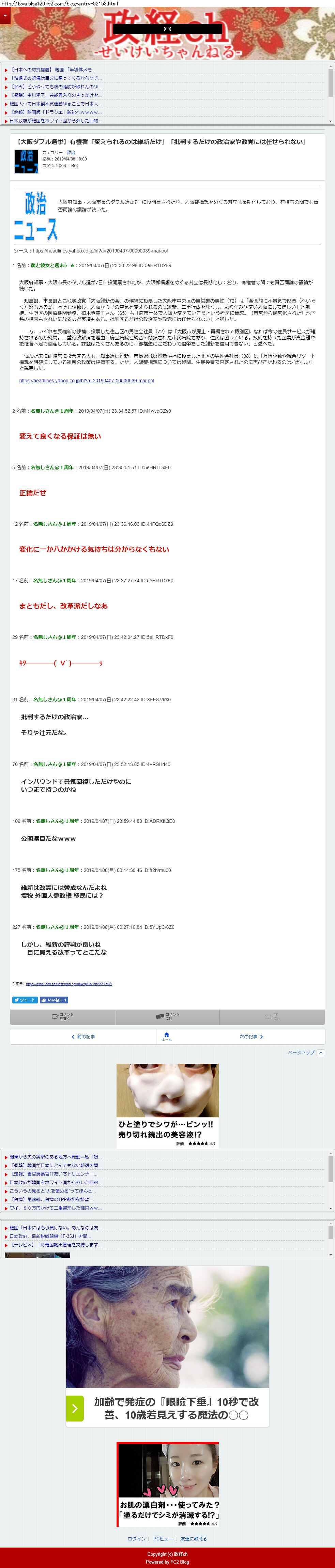
Task: Open the 政治 category link
Action: 71,153
